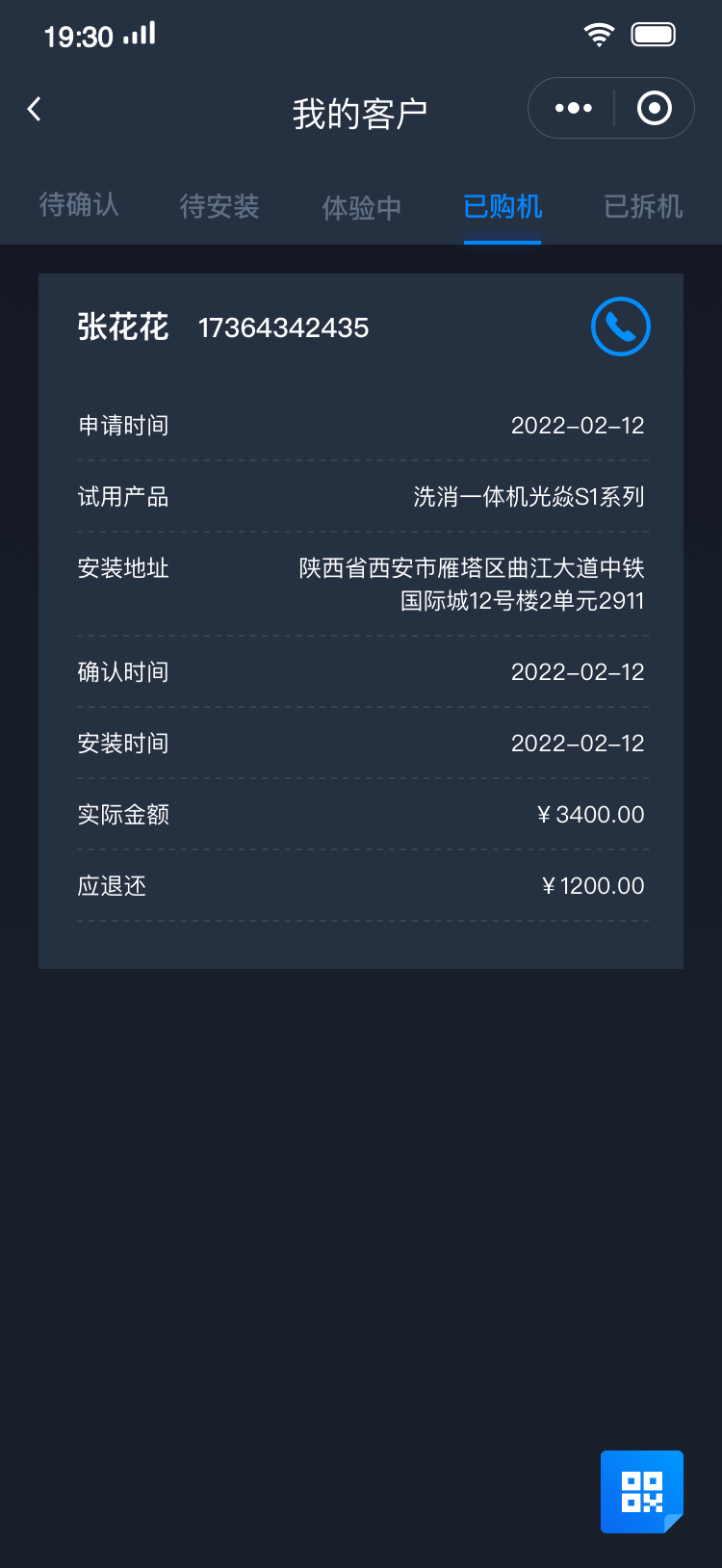
Task: Close the mini program with circle button
Action: coord(655,108)
